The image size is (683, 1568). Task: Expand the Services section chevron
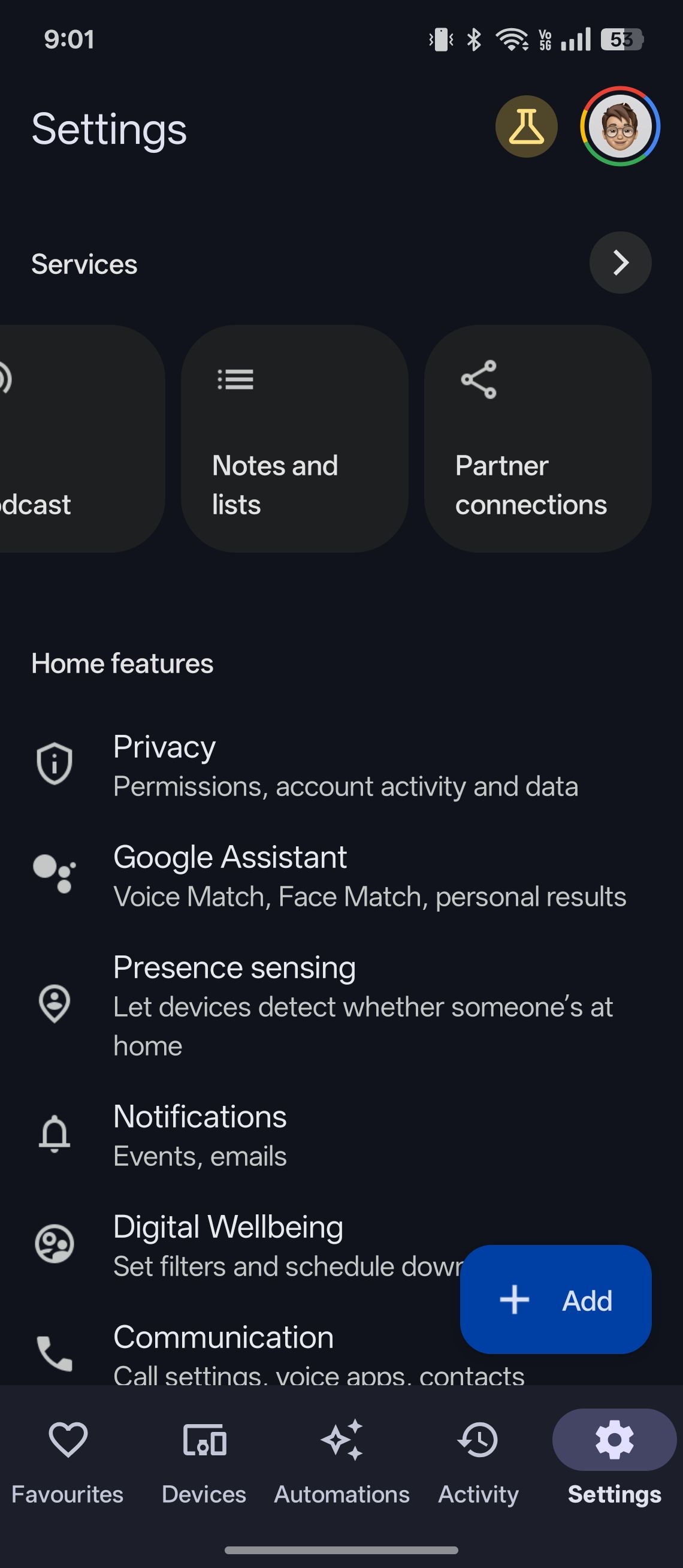[x=620, y=263]
